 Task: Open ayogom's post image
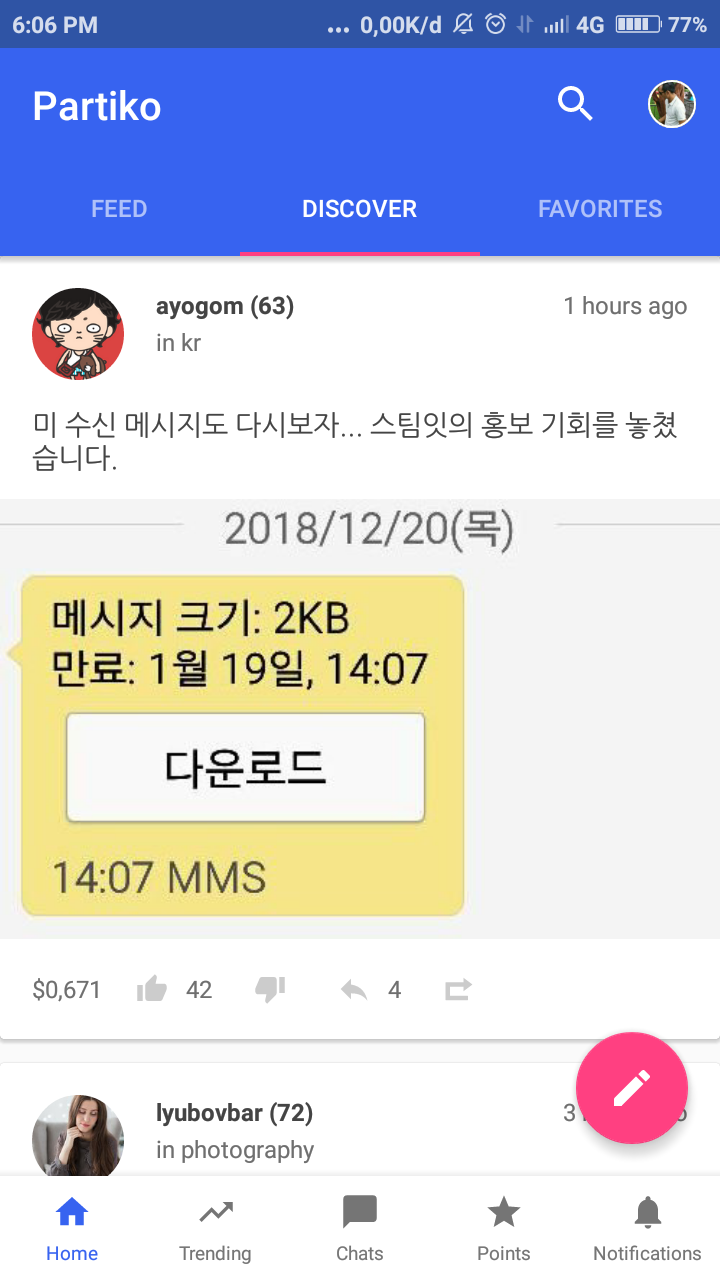pos(360,718)
